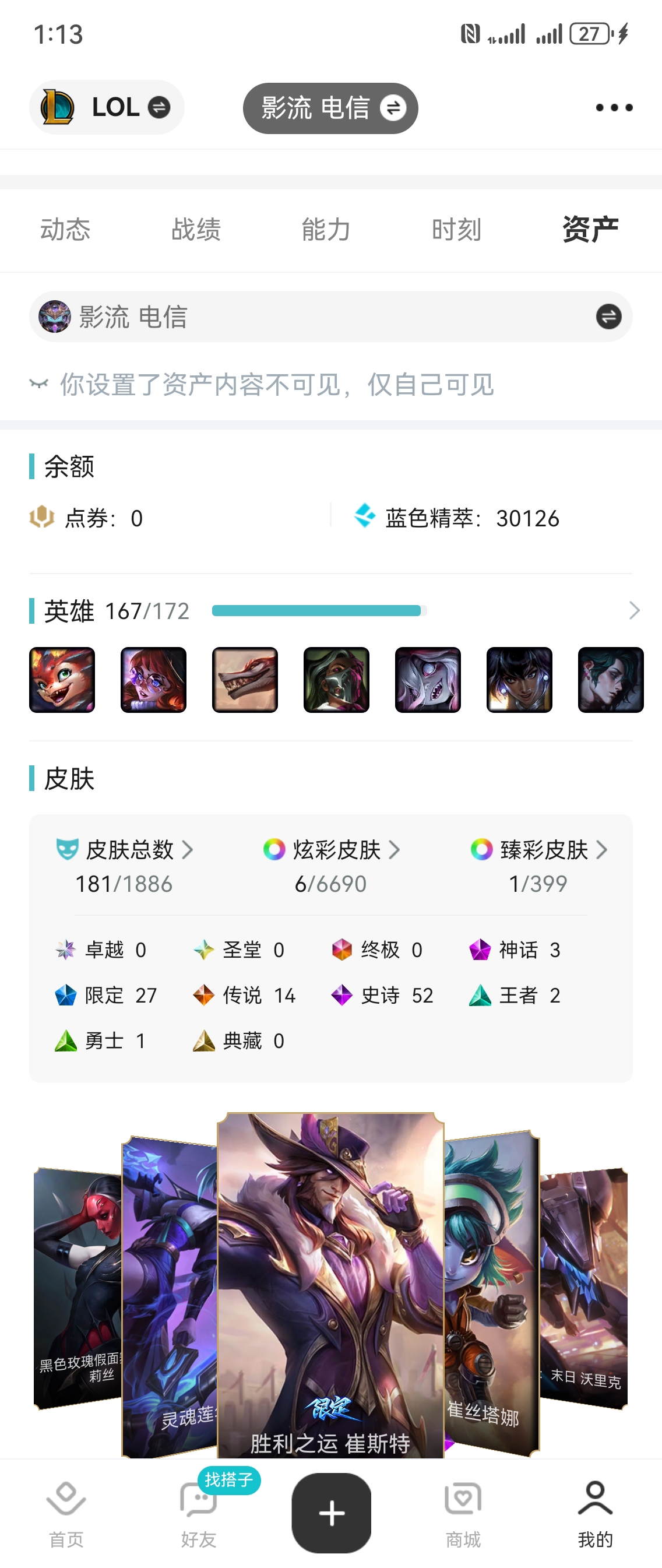The height and width of the screenshot is (1568, 662).
Task: Open 炫彩皮肤 details
Action: click(331, 850)
